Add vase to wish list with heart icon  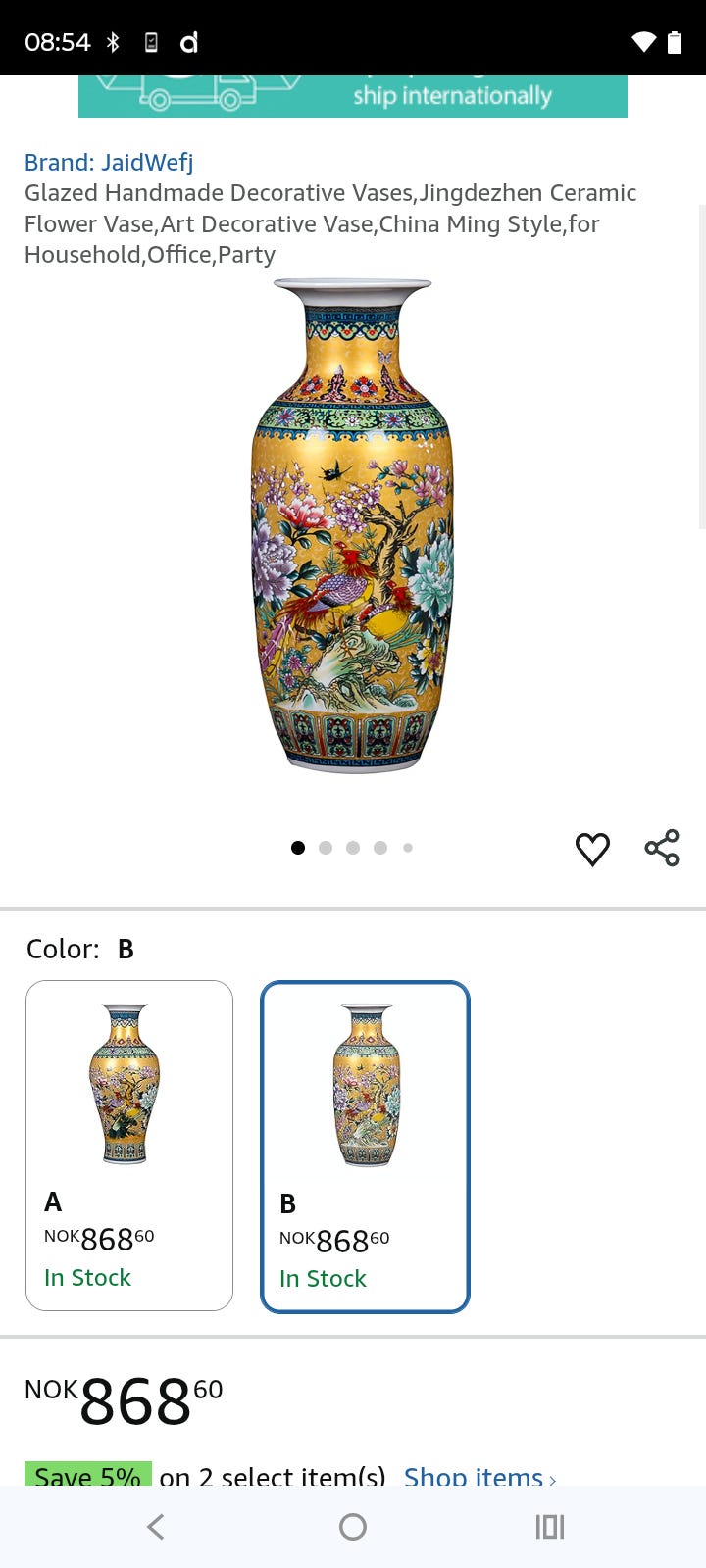592,849
